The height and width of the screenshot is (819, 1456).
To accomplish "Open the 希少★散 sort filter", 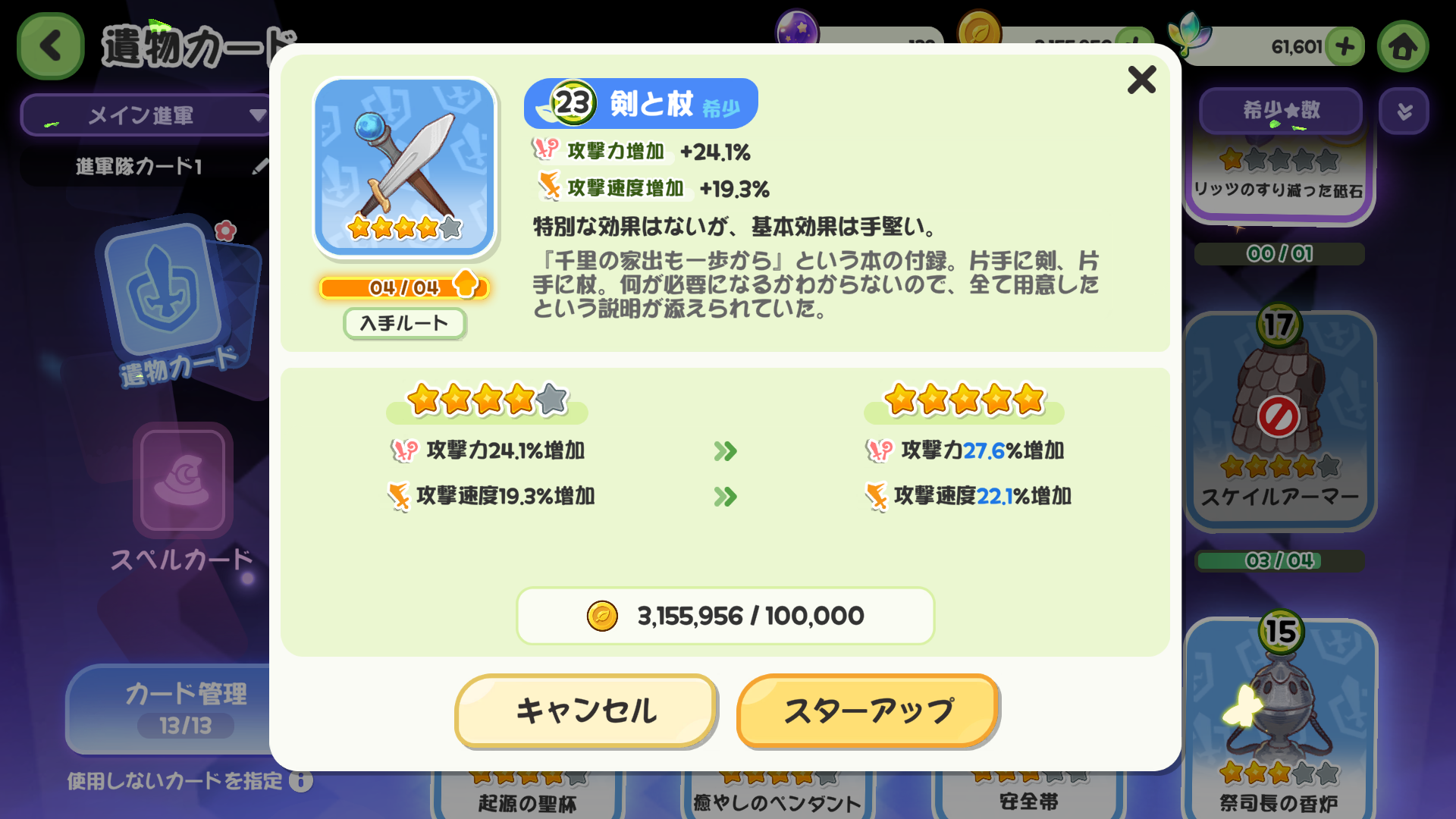I will pyautogui.click(x=1281, y=111).
